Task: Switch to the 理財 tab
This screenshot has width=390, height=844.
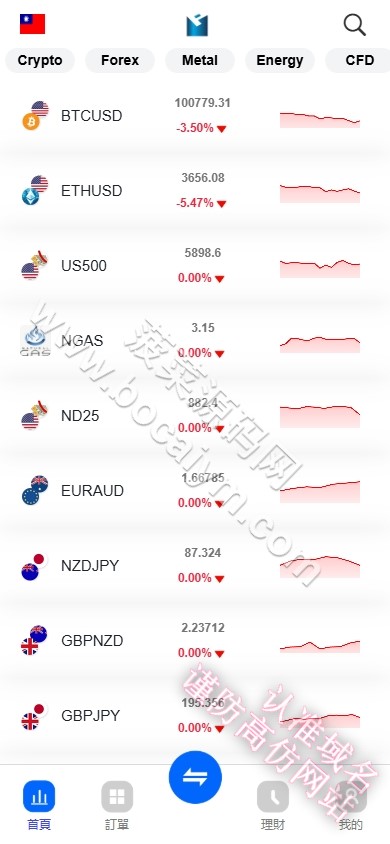Action: click(x=273, y=806)
